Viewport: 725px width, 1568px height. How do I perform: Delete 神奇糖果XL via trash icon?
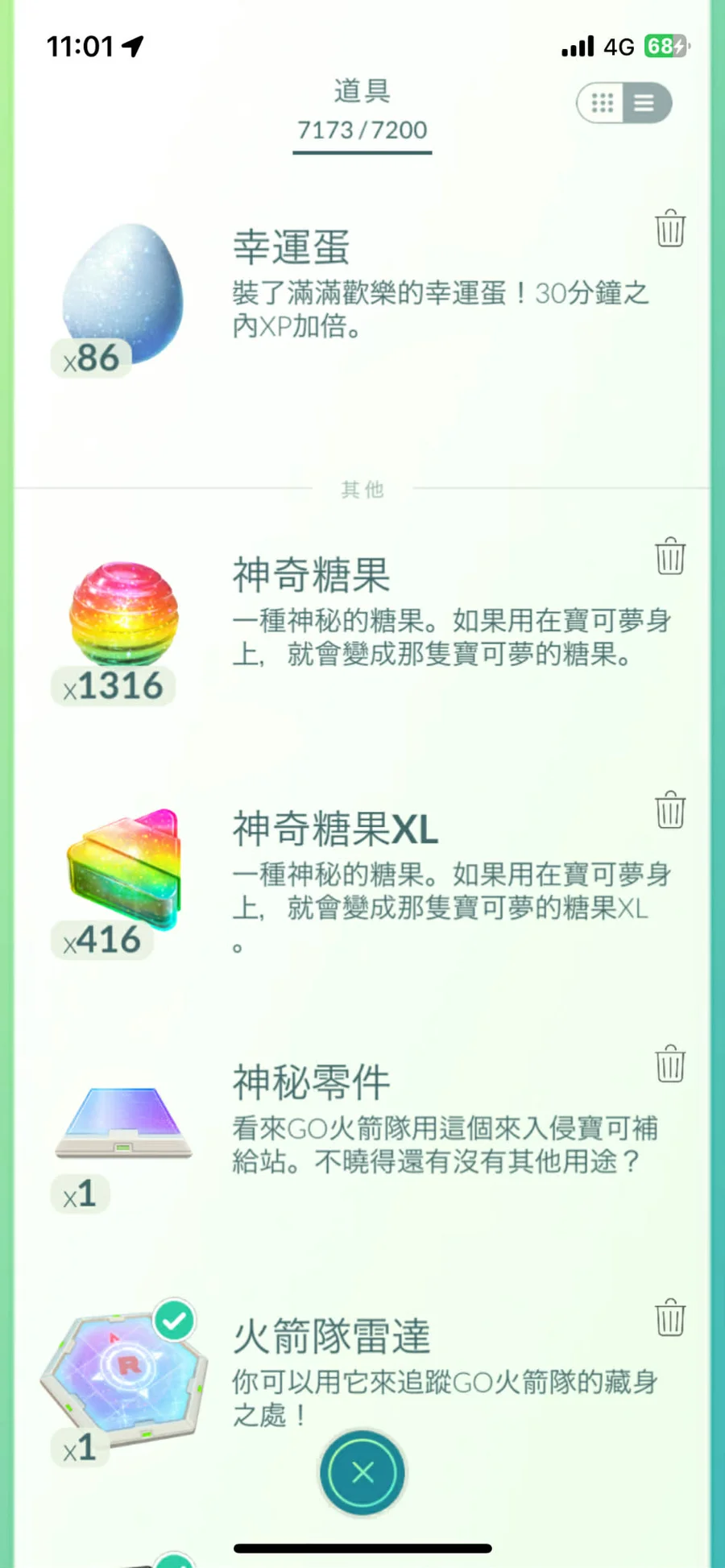pos(669,809)
